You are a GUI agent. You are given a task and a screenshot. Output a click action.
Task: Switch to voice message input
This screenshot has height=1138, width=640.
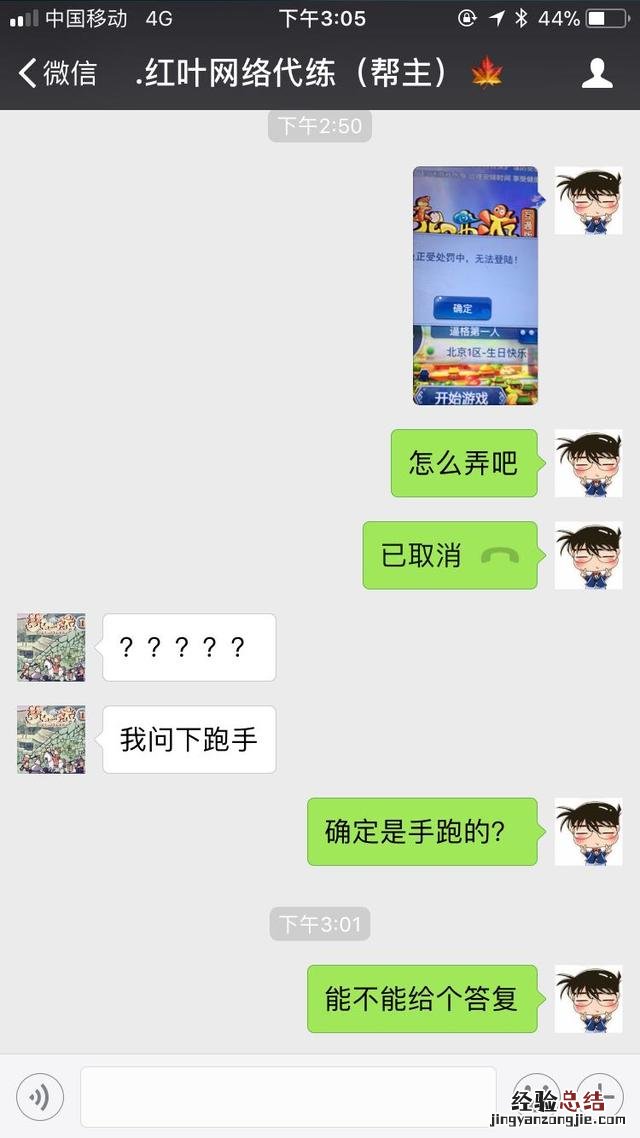tap(40, 1098)
